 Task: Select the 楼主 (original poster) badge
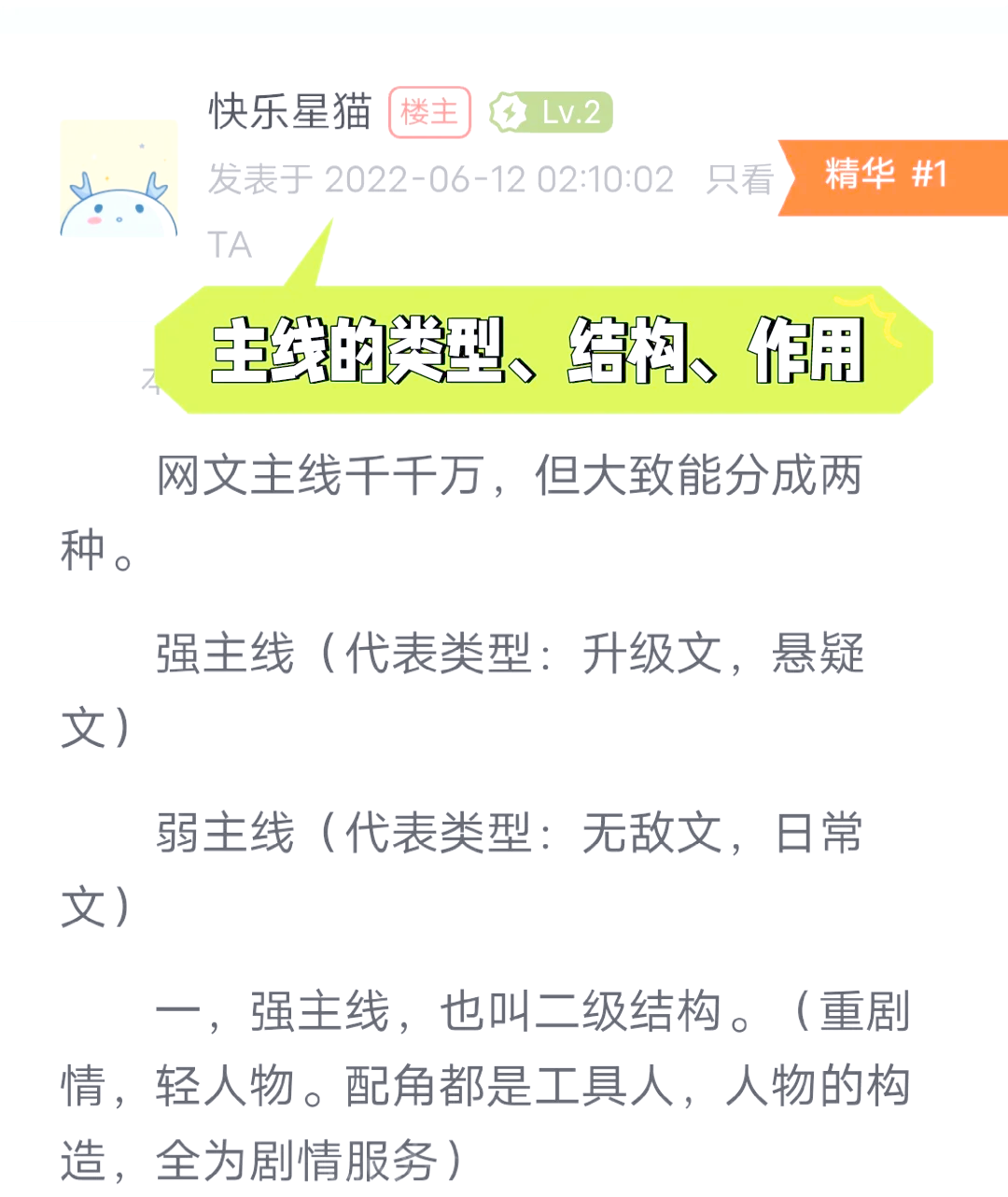pos(428,111)
